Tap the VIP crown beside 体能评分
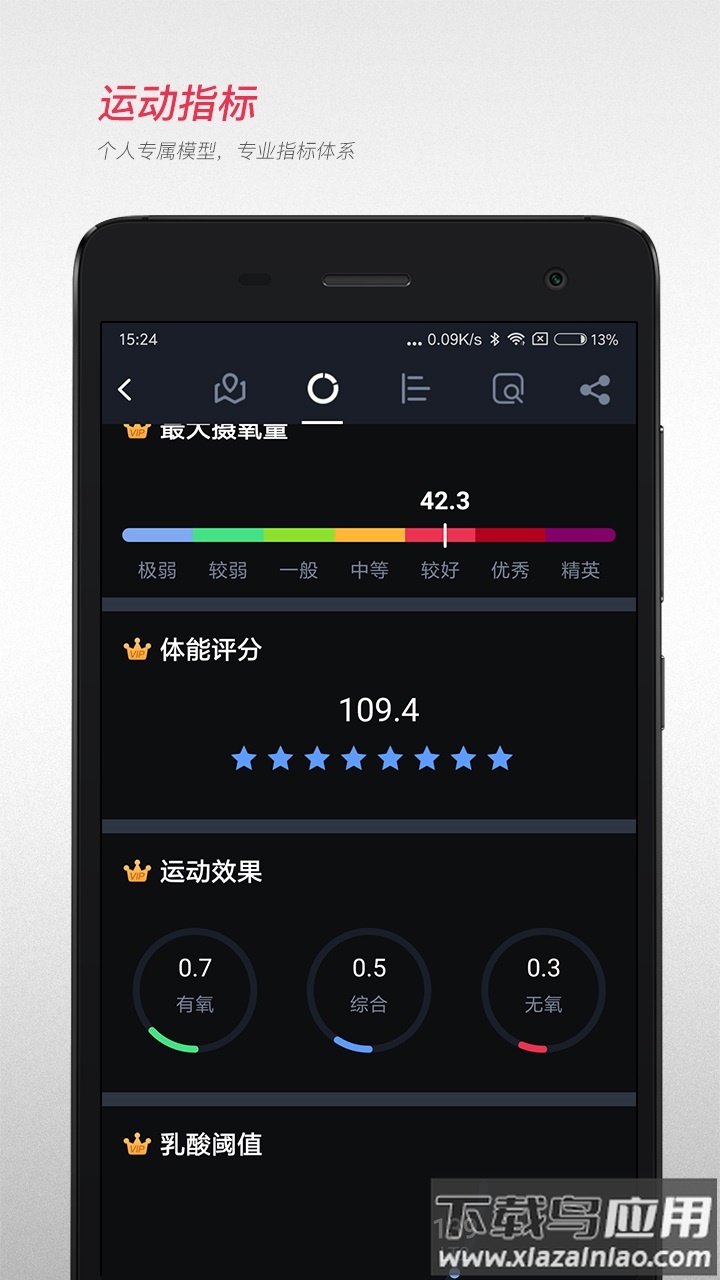Viewport: 720px width, 1280px height. coord(136,650)
